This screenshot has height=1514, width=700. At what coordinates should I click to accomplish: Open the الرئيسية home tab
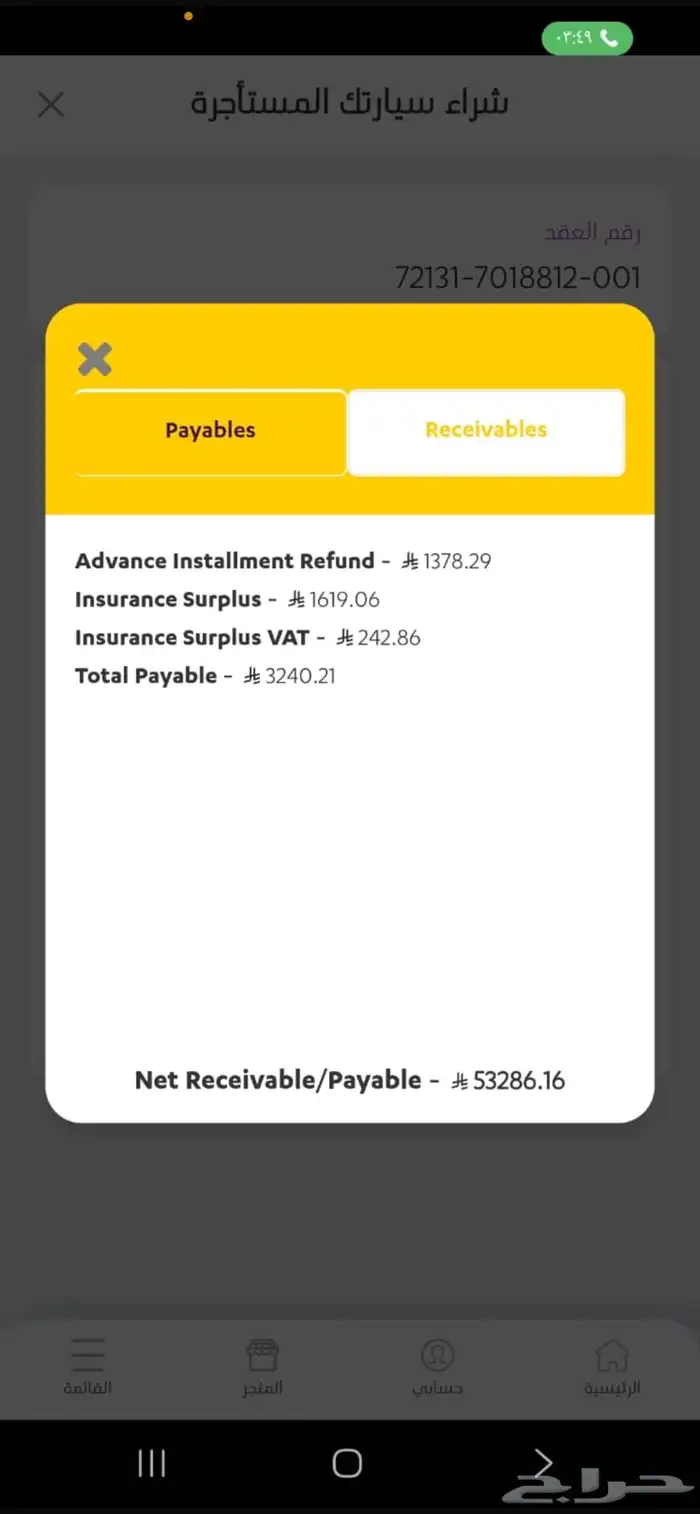(x=612, y=1366)
